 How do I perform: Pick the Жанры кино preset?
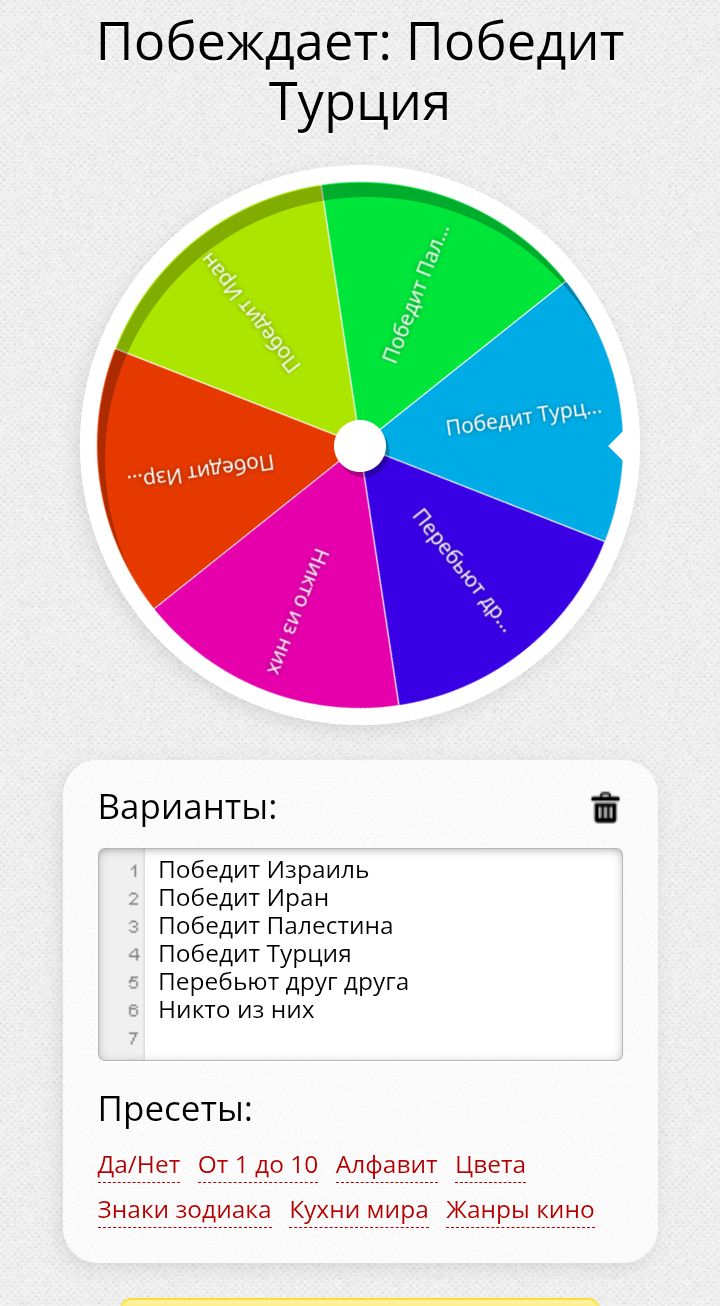[x=520, y=1211]
